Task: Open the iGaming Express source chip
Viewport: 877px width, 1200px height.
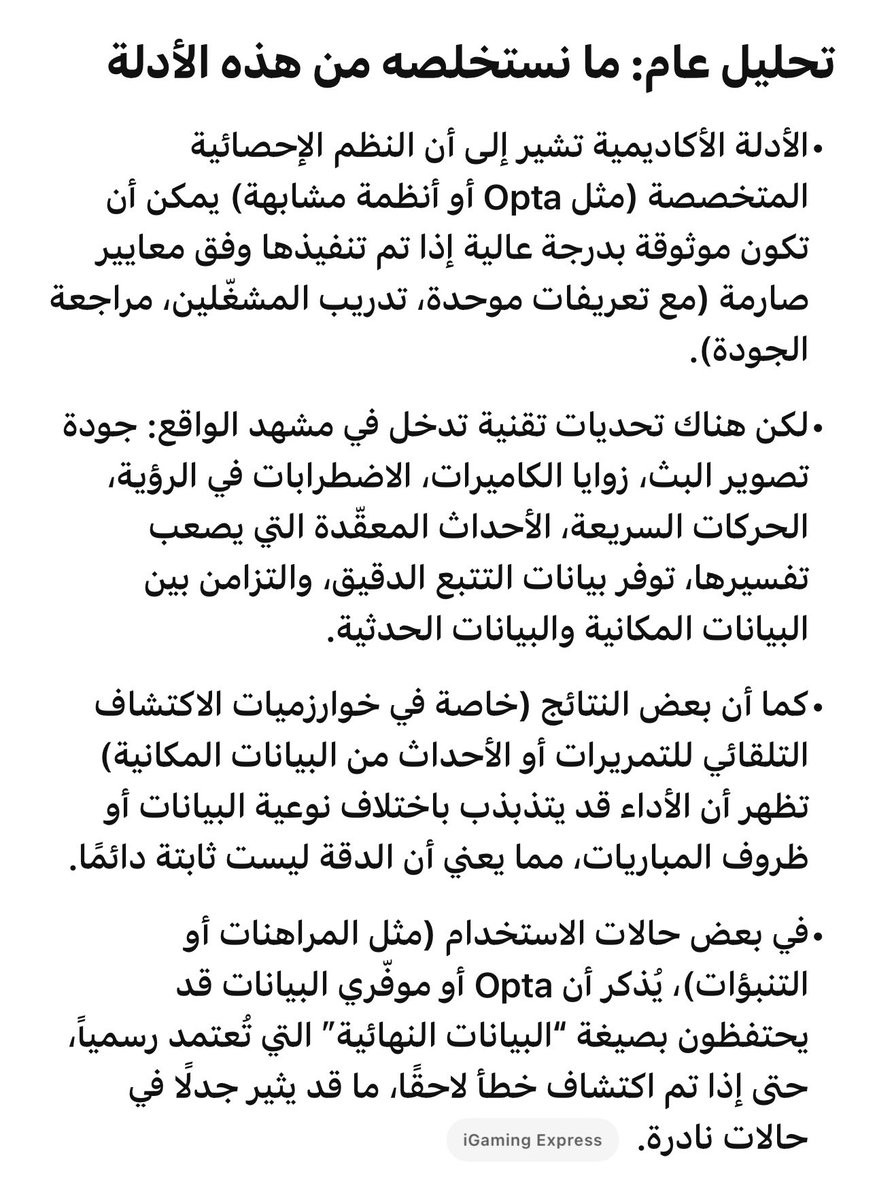Action: point(532,1139)
